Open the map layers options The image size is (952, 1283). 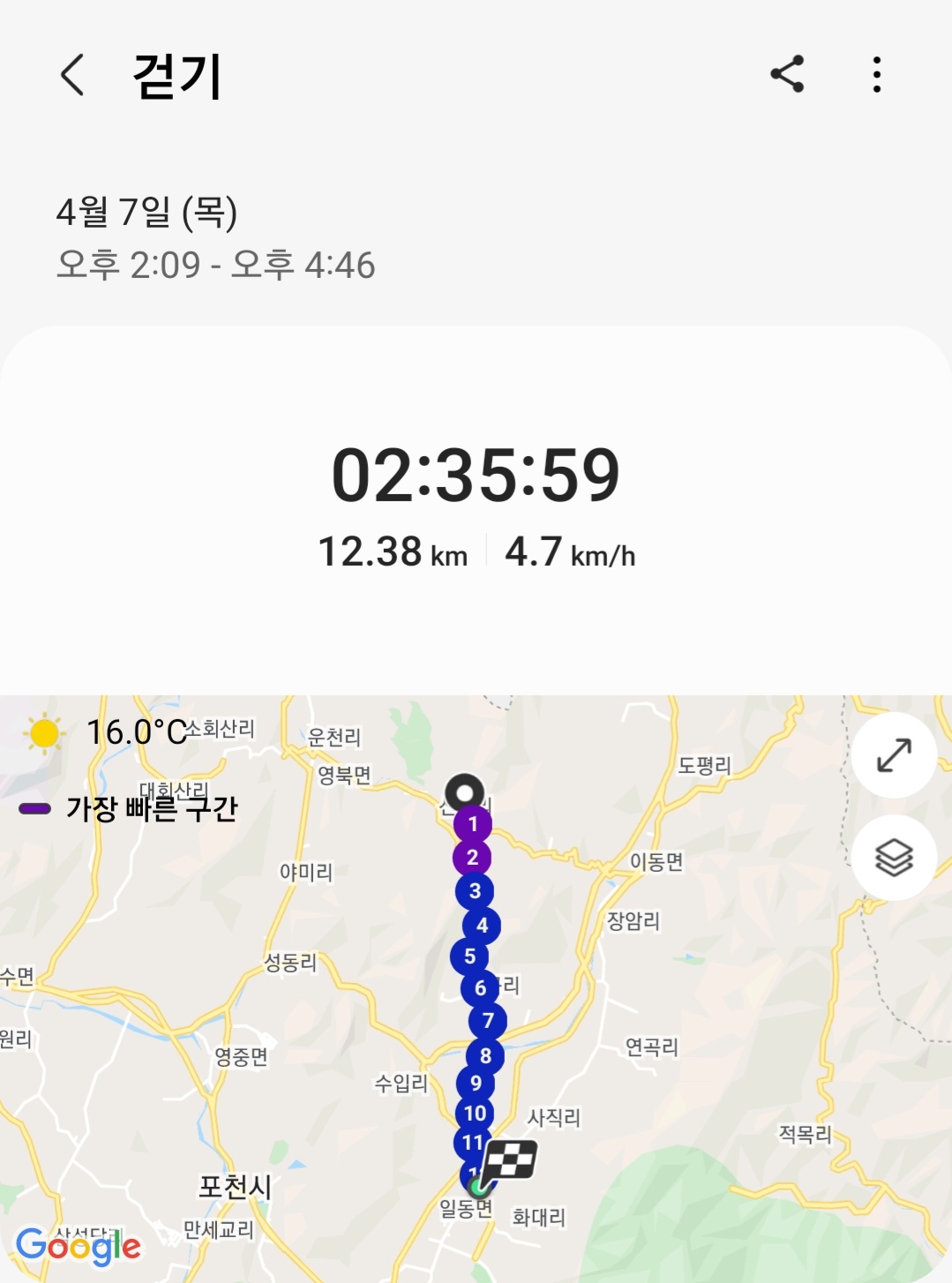click(x=894, y=857)
